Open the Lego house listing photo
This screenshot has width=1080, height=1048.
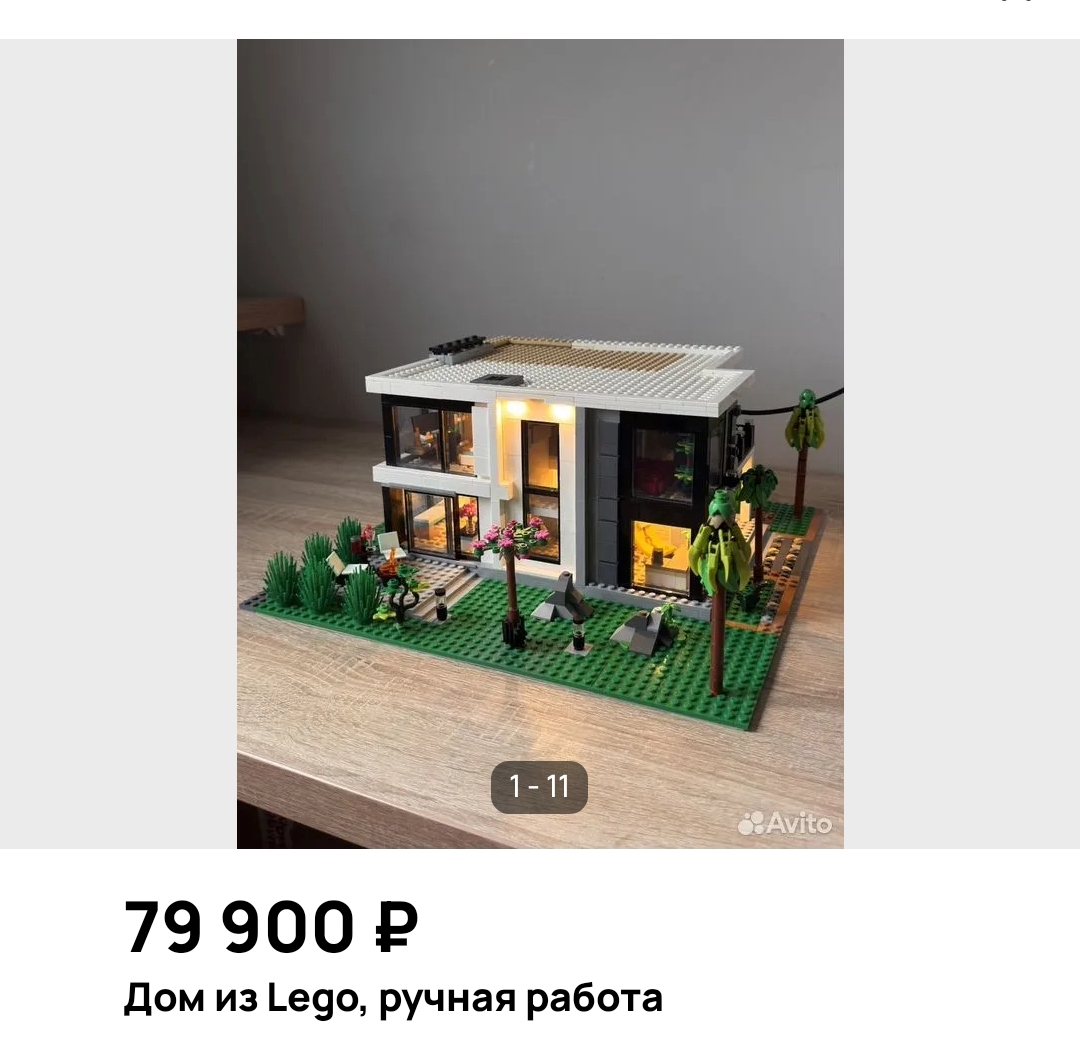(540, 443)
